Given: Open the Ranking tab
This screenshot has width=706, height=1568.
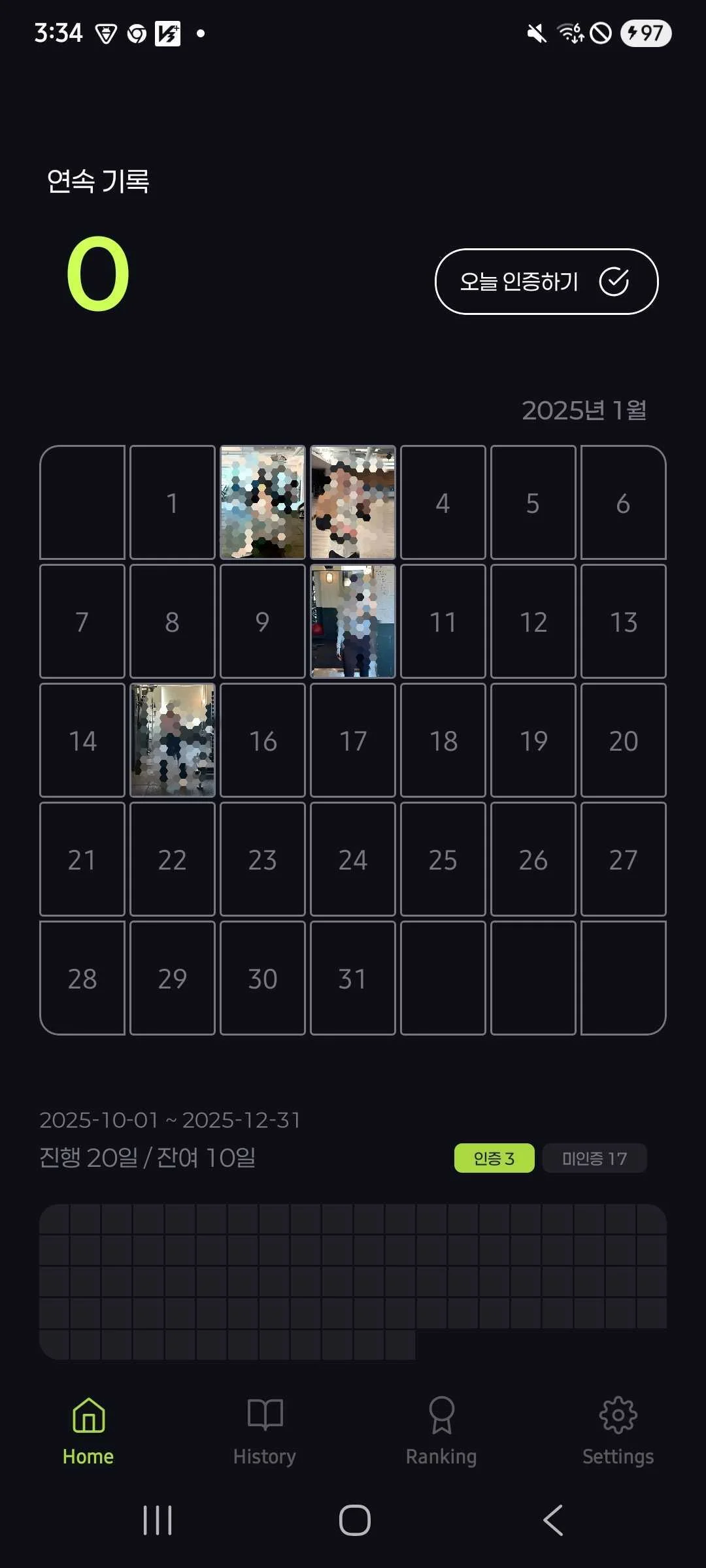Looking at the screenshot, I should (x=441, y=1431).
